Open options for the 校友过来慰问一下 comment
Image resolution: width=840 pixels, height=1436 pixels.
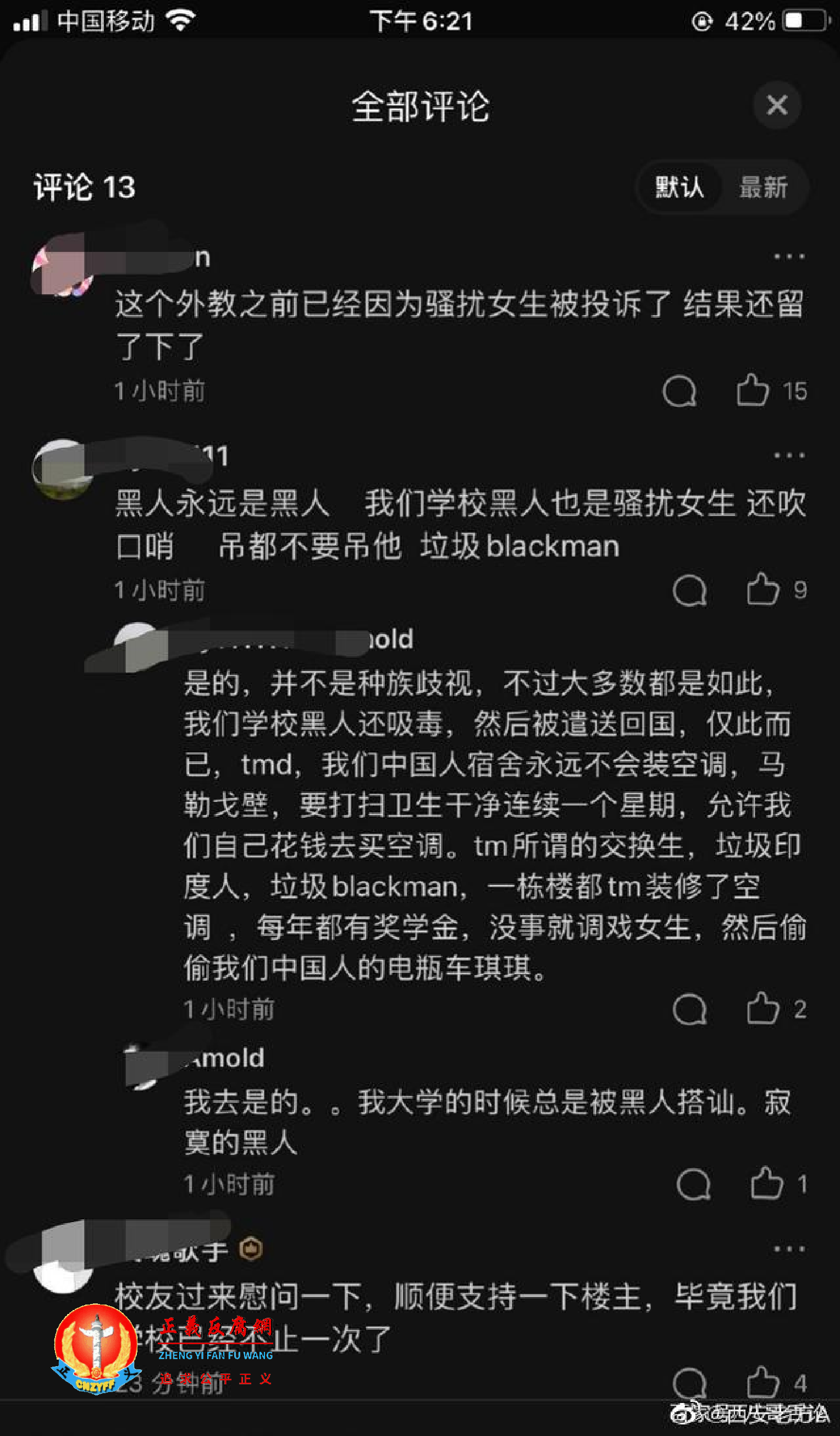pyautogui.click(x=789, y=1249)
